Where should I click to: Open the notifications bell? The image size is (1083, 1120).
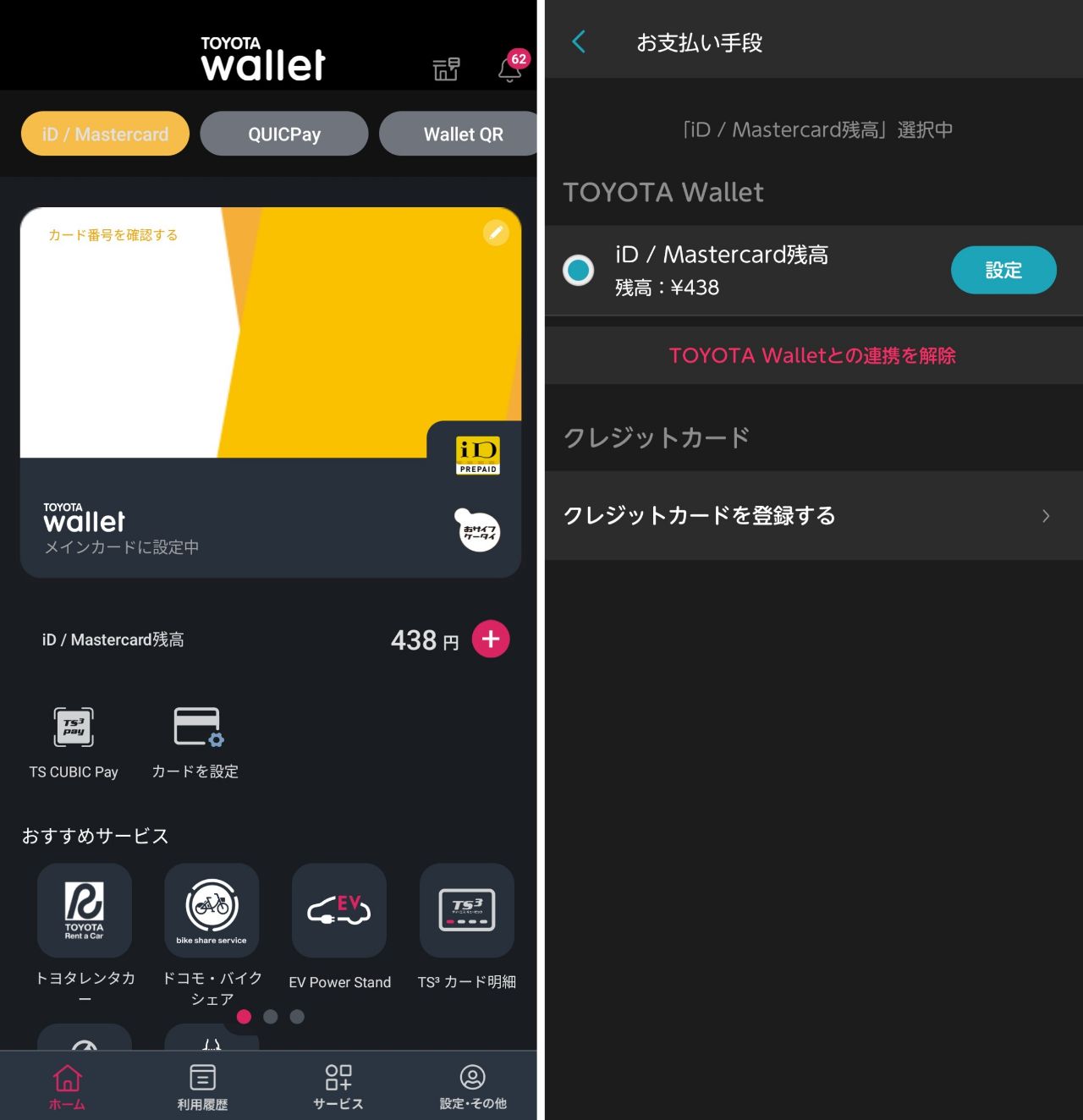tap(510, 69)
